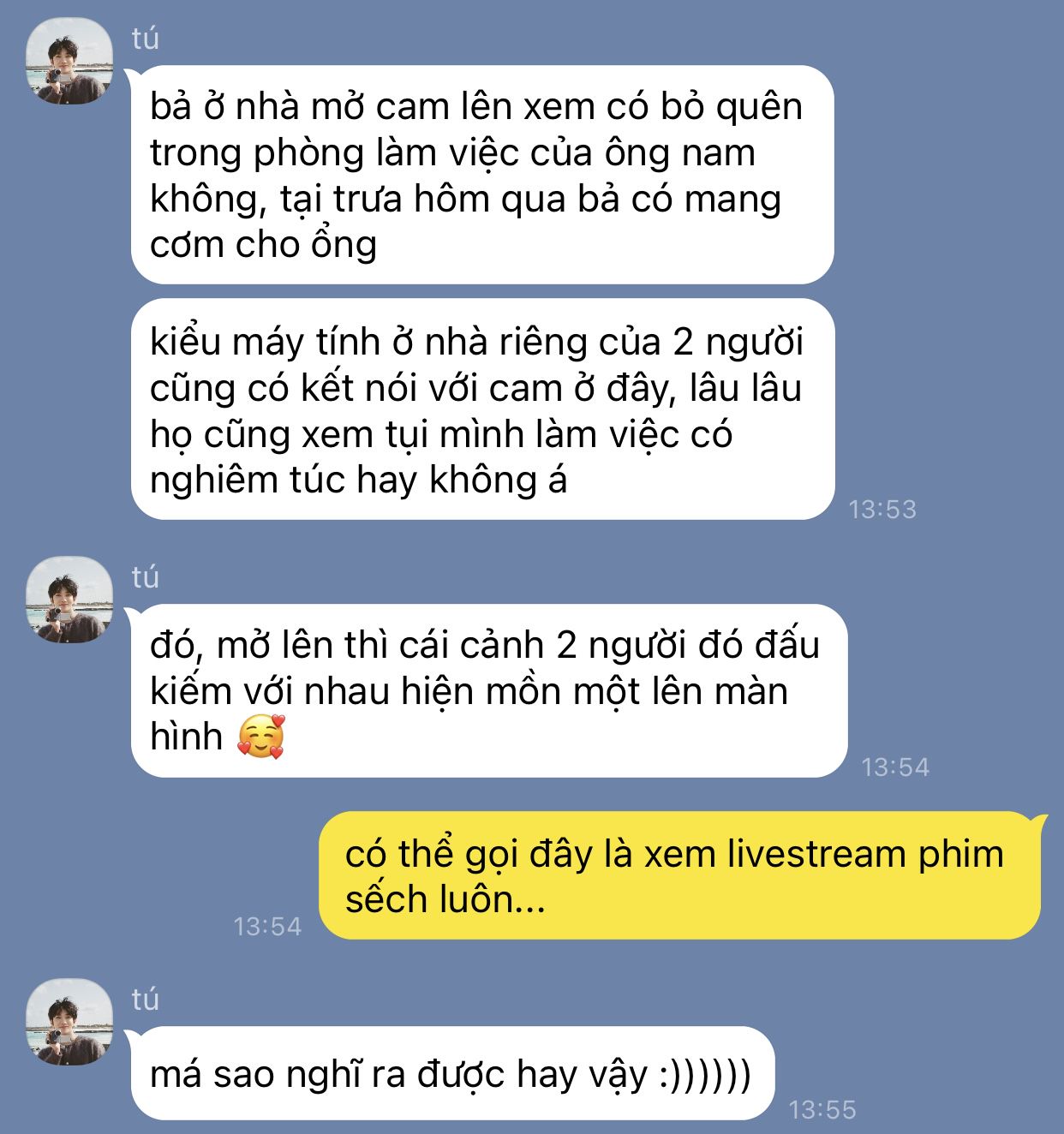
Task: Open tú's avatar beside "bả ở nhà mở cam" message
Action: click(x=69, y=62)
